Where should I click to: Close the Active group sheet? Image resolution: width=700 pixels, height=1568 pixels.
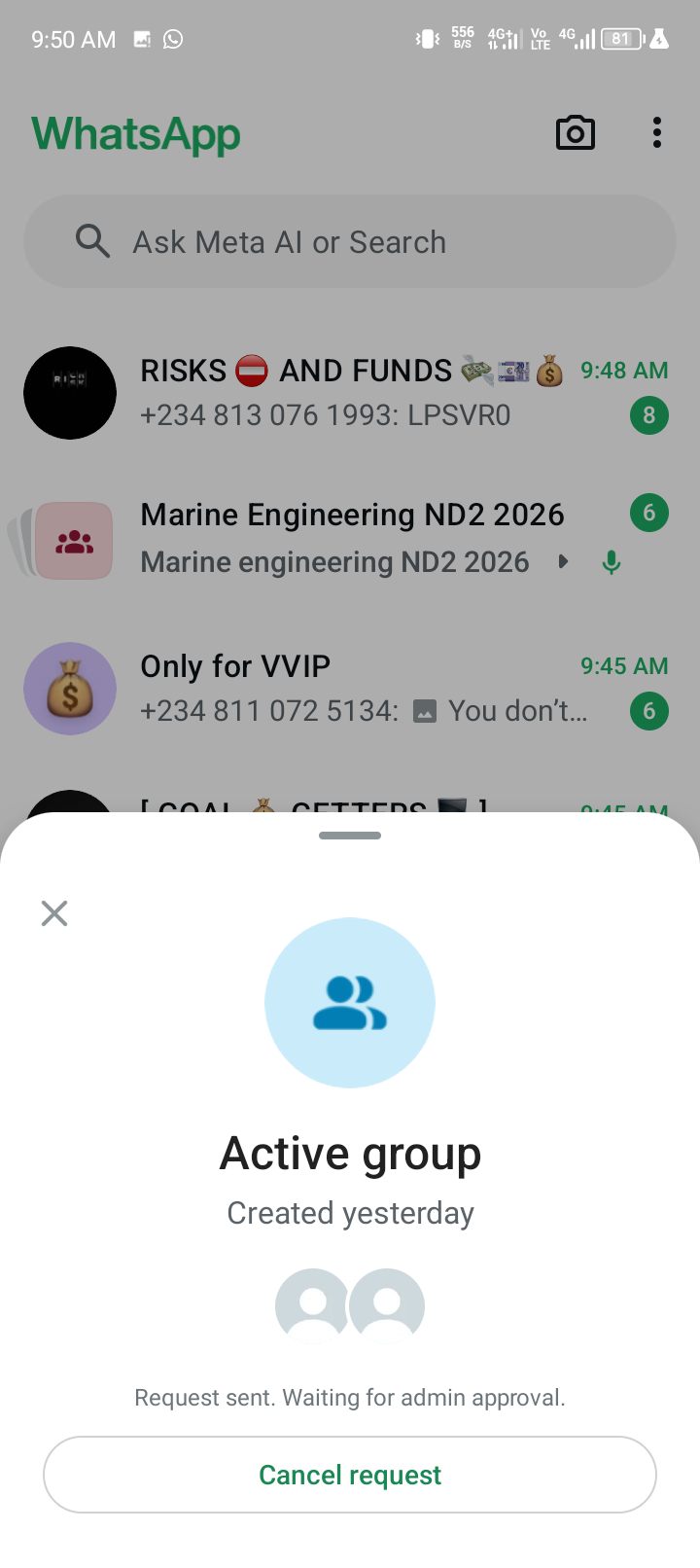[x=54, y=913]
